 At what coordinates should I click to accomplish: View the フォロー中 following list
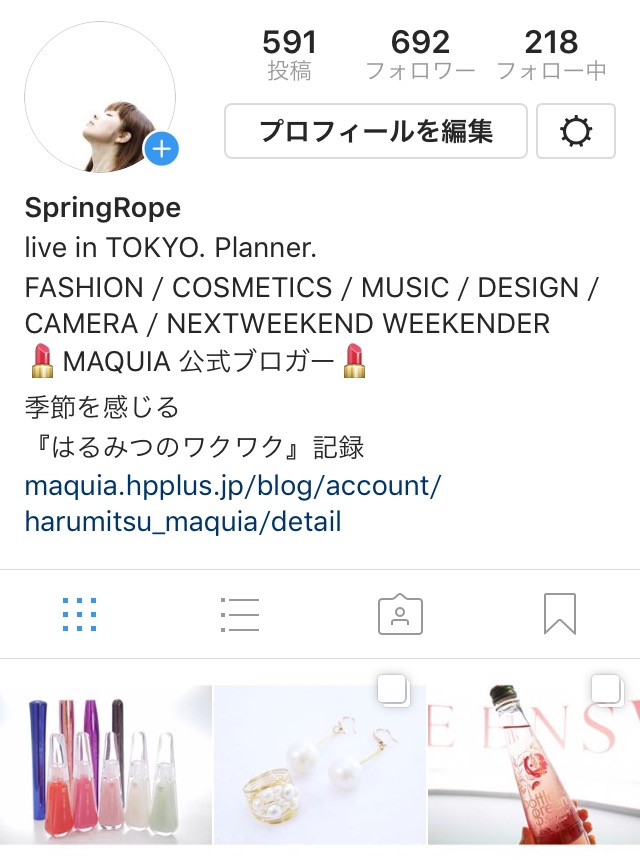tap(551, 55)
